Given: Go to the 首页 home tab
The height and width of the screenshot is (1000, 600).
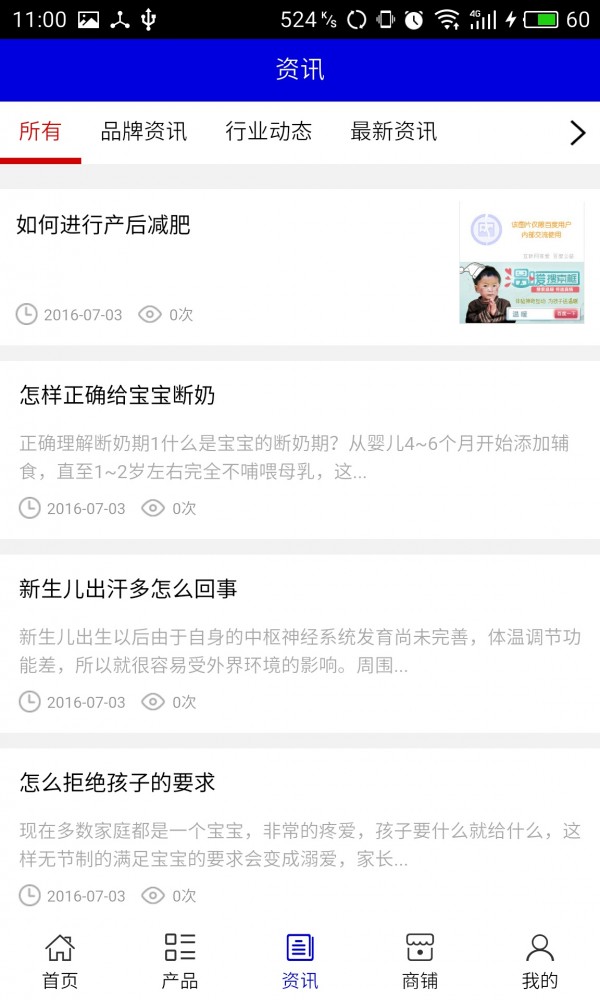Looking at the screenshot, I should 60,960.
